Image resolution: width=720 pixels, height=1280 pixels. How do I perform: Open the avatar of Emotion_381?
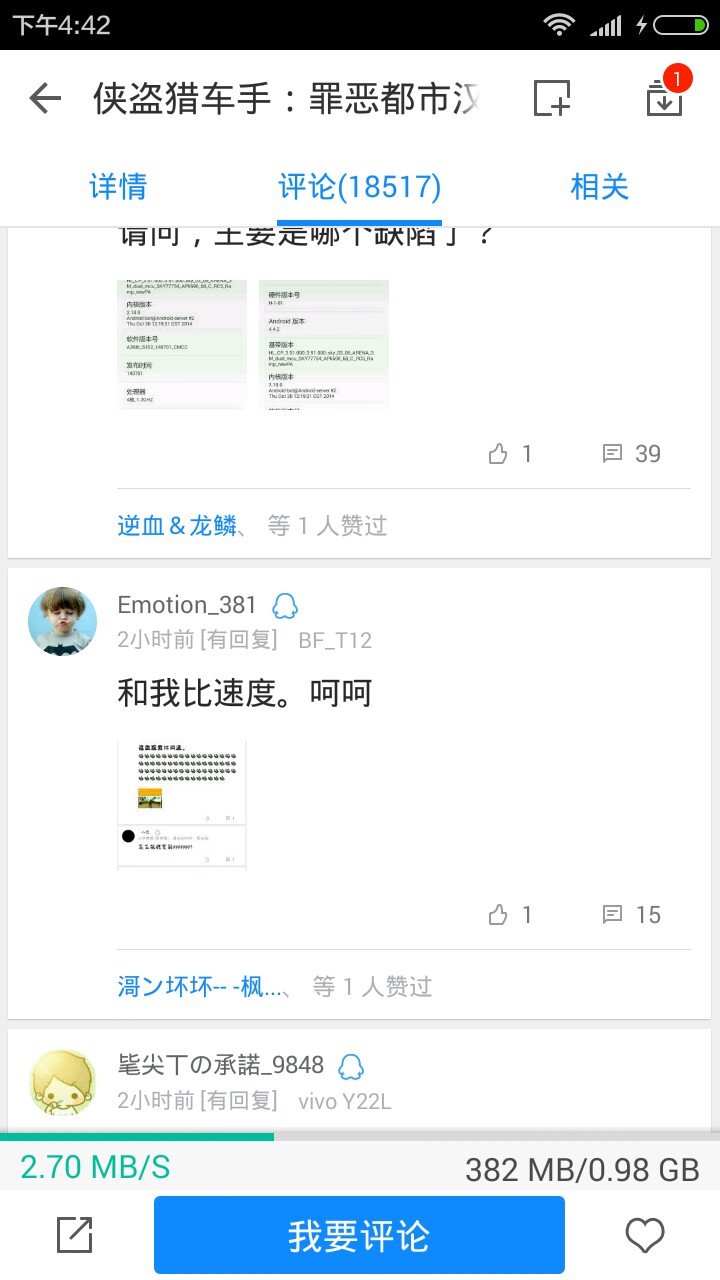coord(62,621)
